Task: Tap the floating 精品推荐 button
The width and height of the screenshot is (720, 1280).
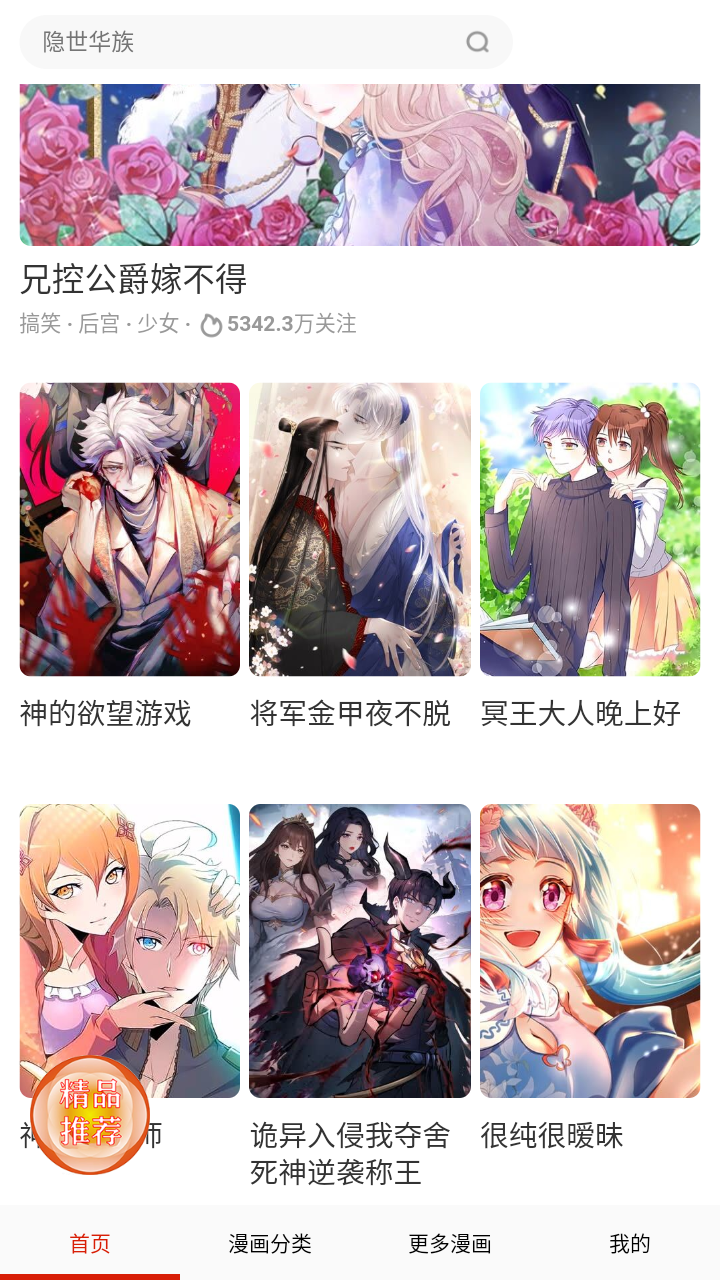Action: [x=90, y=1114]
